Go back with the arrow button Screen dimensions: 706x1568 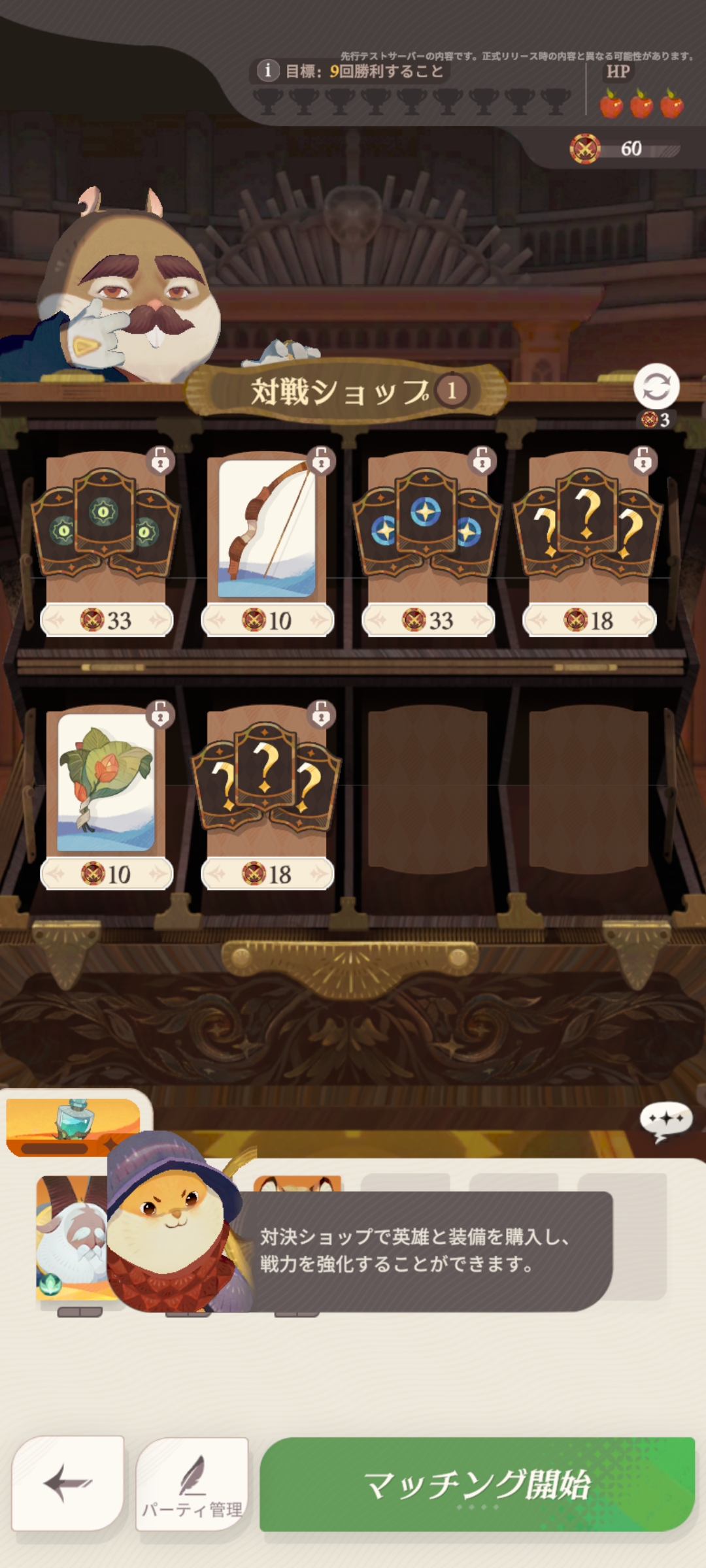68,1483
